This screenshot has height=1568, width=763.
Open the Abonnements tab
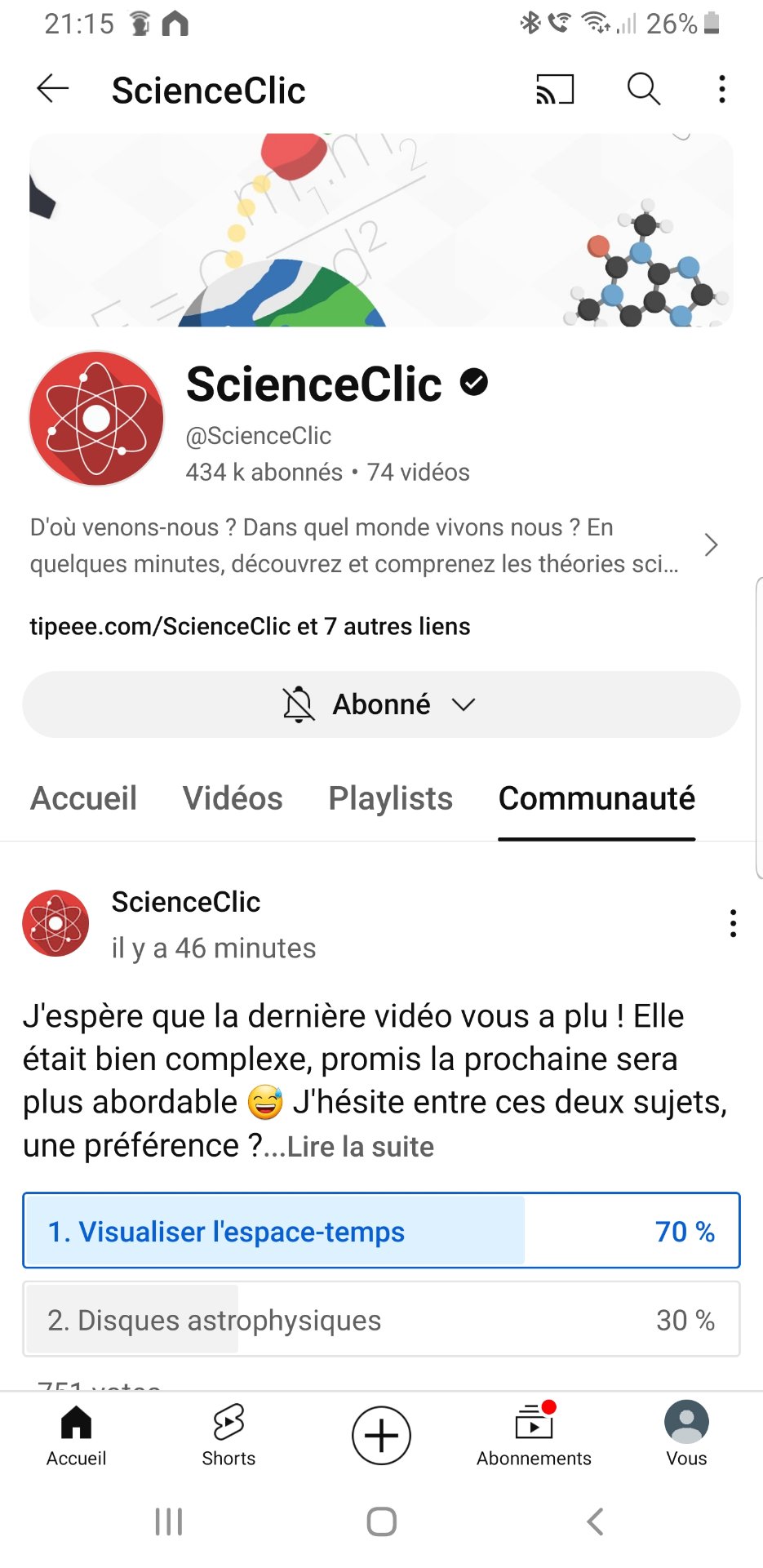[x=534, y=1435]
